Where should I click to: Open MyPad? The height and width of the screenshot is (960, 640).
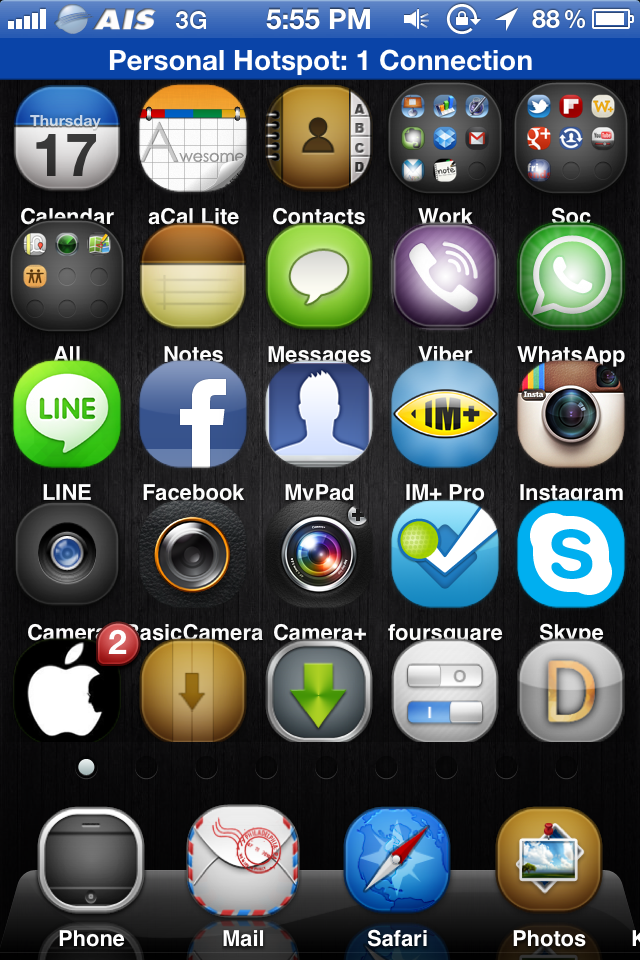tap(319, 414)
